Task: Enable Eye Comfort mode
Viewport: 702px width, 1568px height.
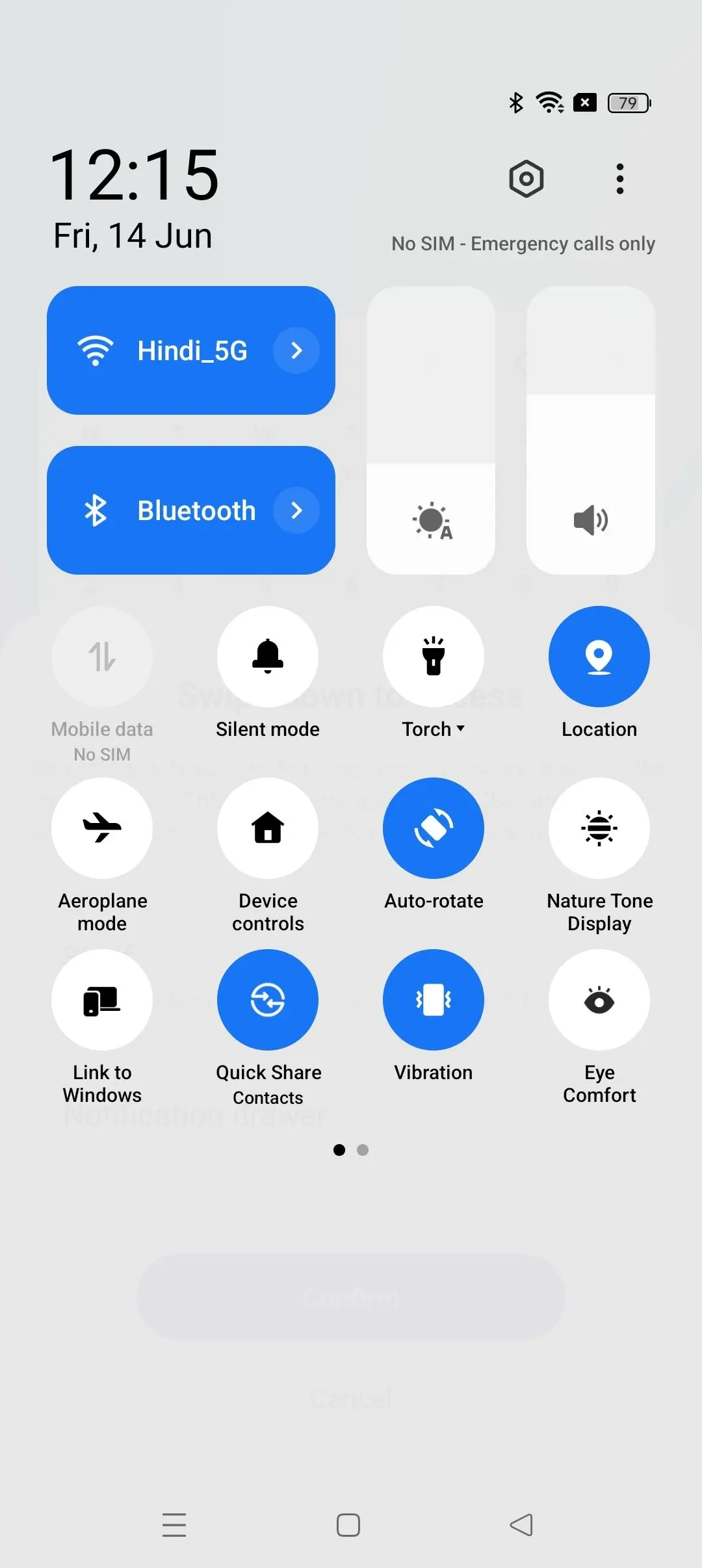Action: (x=599, y=1000)
